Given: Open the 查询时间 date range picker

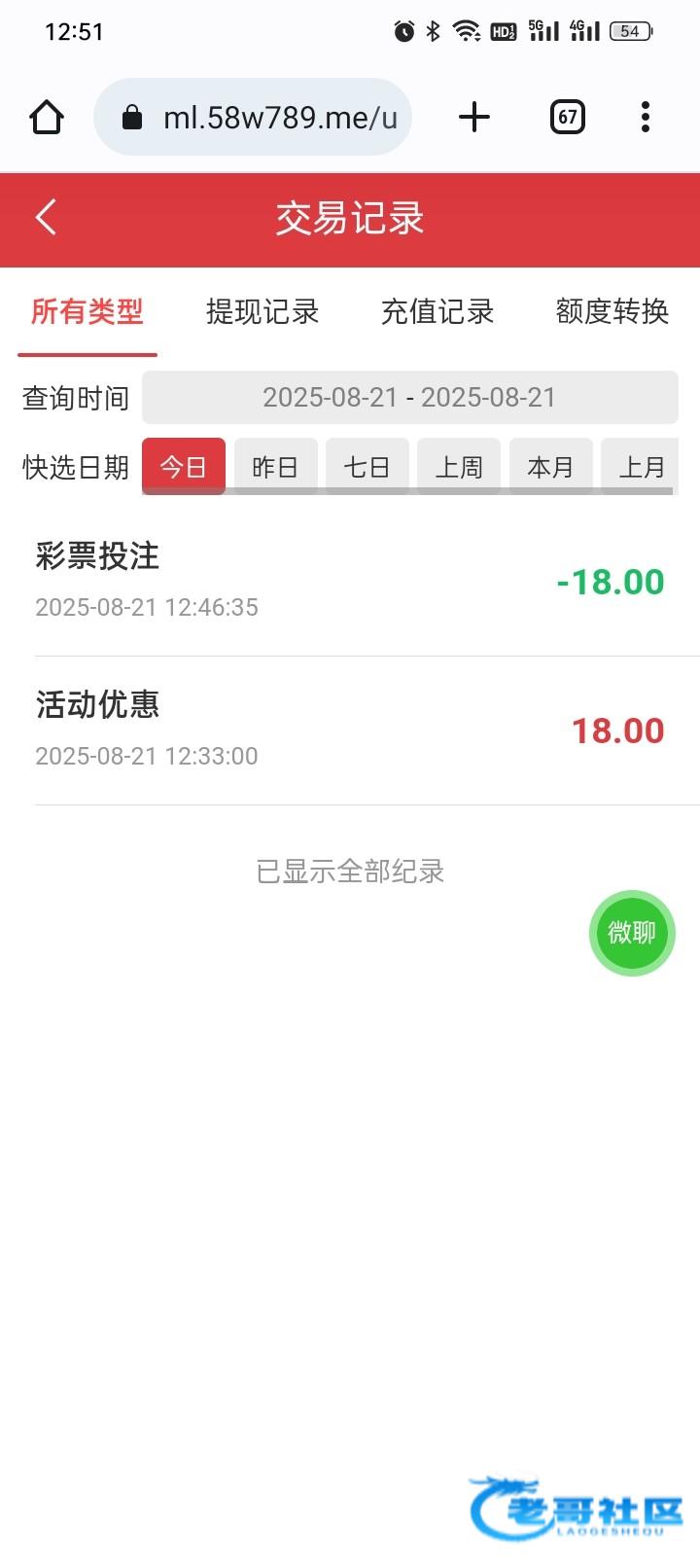Looking at the screenshot, I should click(x=409, y=398).
